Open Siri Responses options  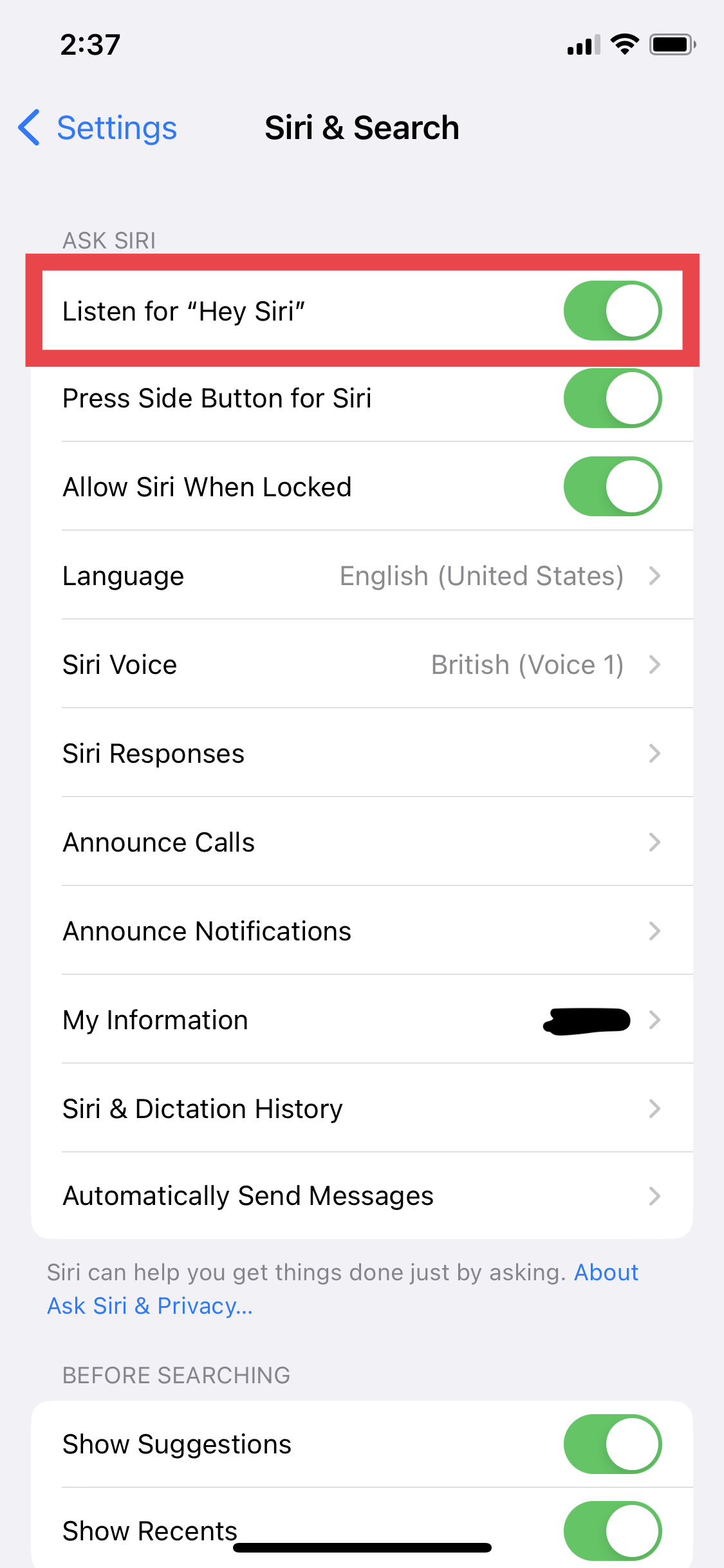362,753
